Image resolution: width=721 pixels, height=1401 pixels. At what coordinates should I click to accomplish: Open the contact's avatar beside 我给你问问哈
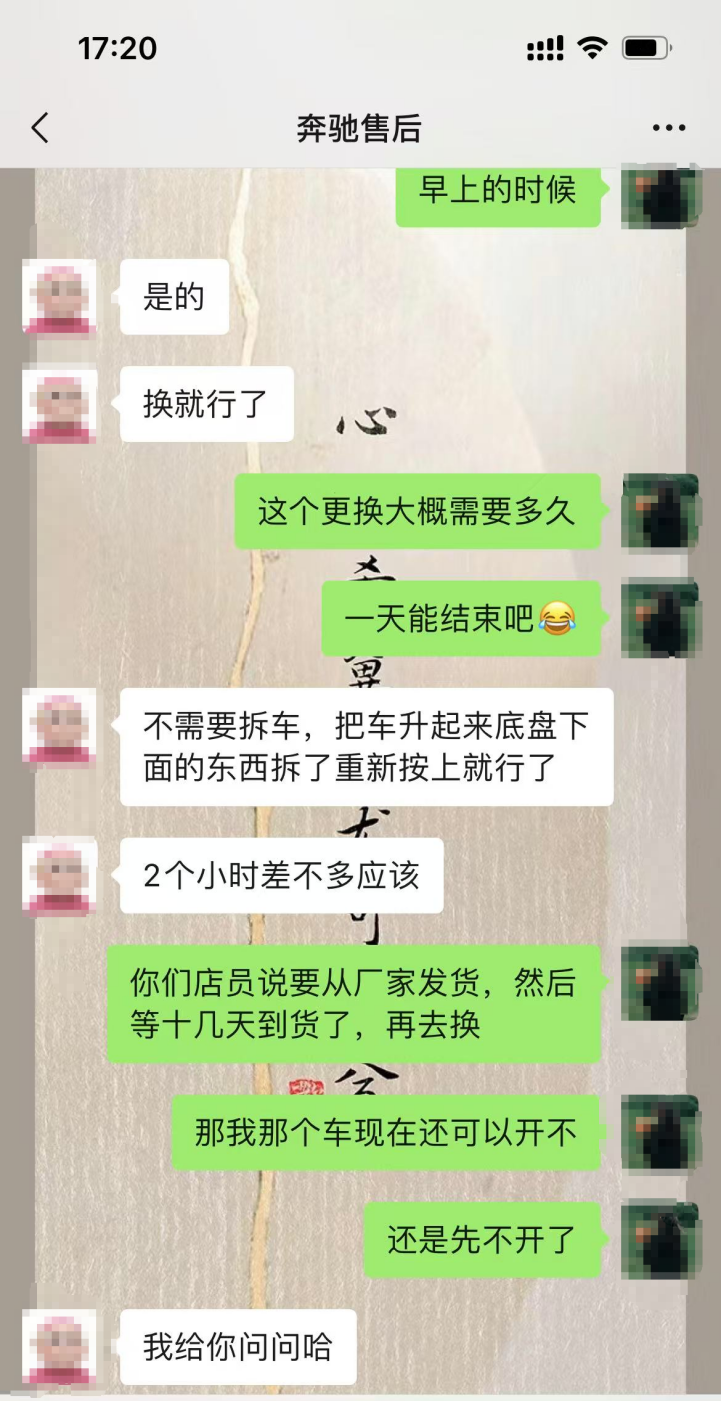pyautogui.click(x=59, y=1346)
